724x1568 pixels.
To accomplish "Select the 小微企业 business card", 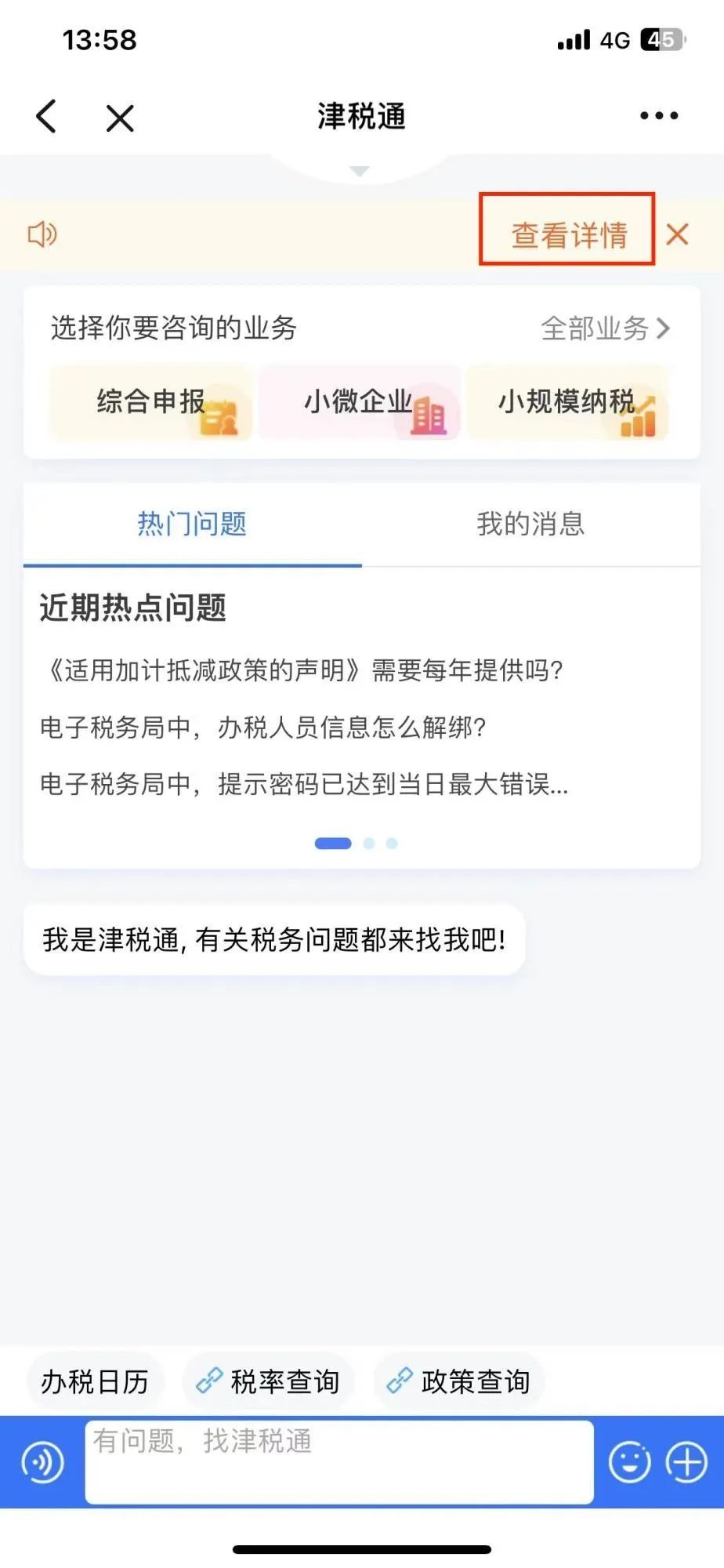I will [x=360, y=403].
